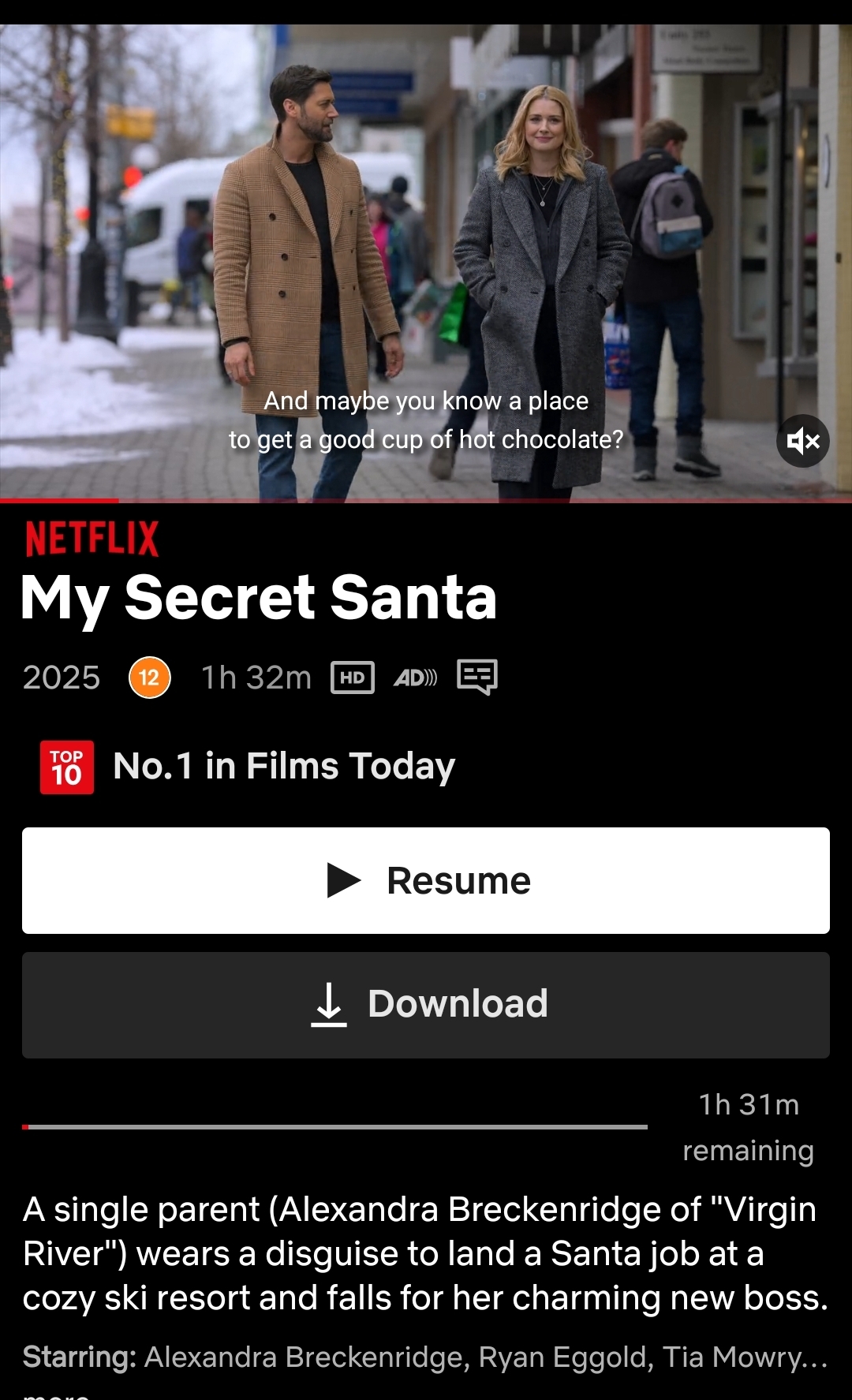Unmute the trailer preview audio
The width and height of the screenshot is (852, 1400).
click(x=802, y=441)
